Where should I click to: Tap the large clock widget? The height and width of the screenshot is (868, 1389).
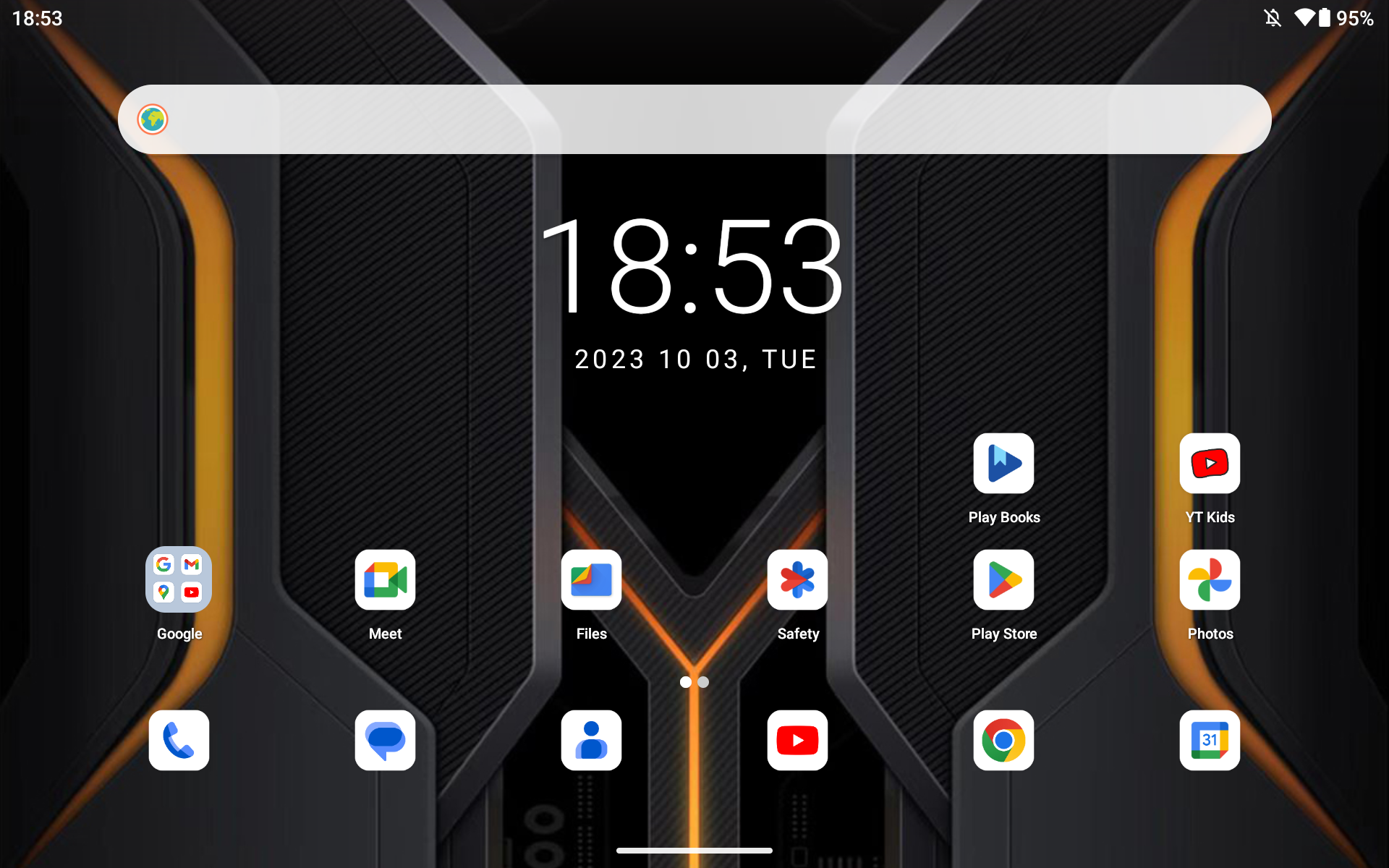693,268
